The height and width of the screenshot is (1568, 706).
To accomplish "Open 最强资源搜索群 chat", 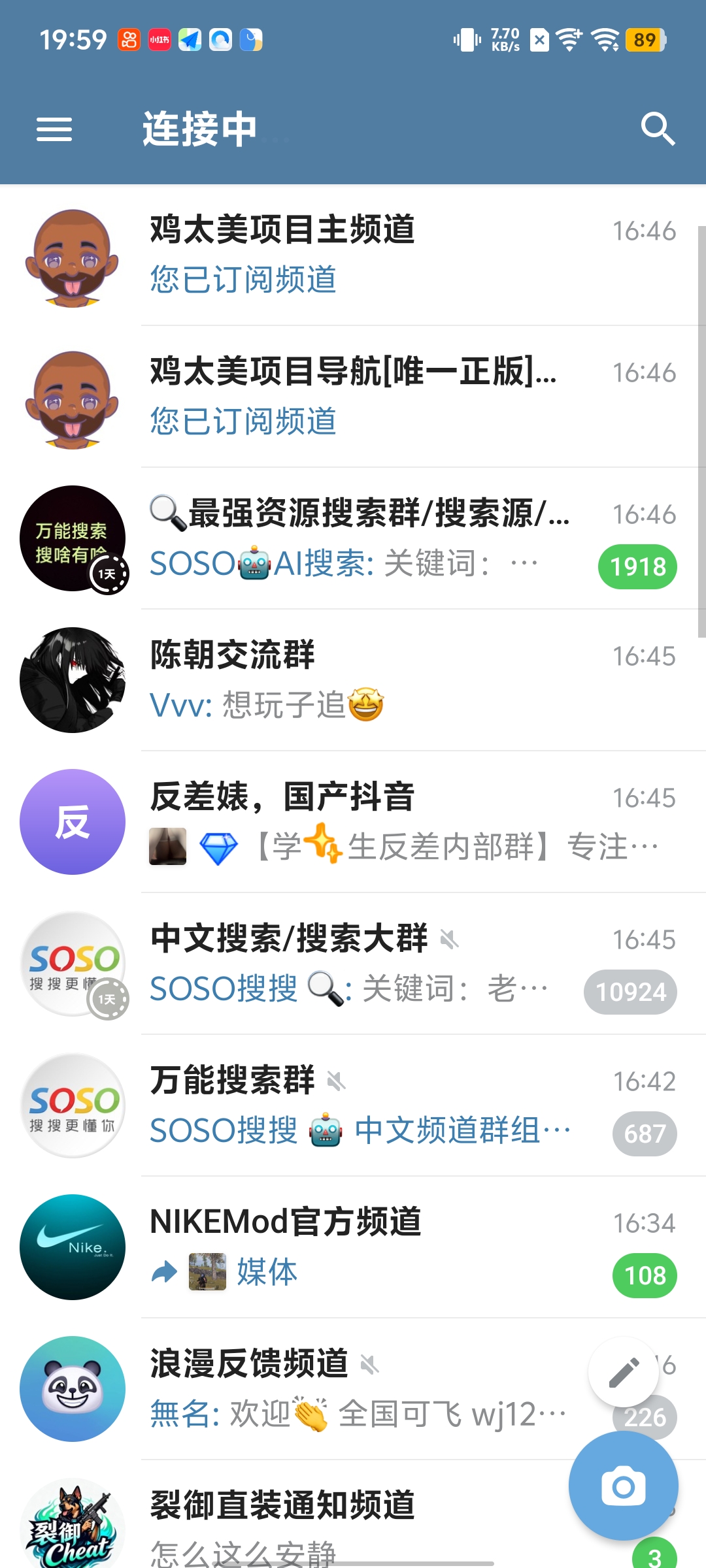I will [x=353, y=538].
